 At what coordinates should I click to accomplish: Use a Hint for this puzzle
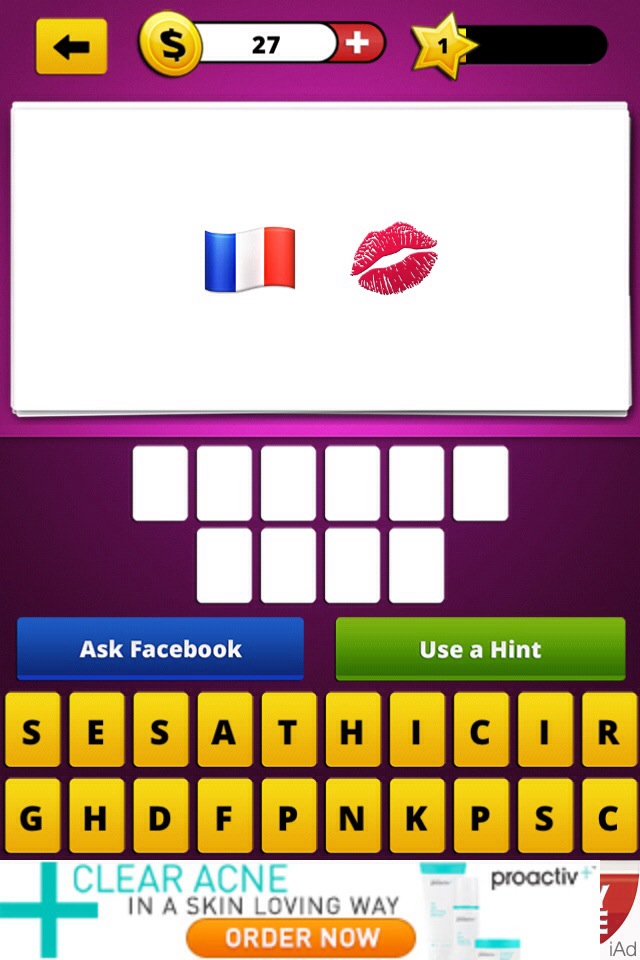pos(480,649)
